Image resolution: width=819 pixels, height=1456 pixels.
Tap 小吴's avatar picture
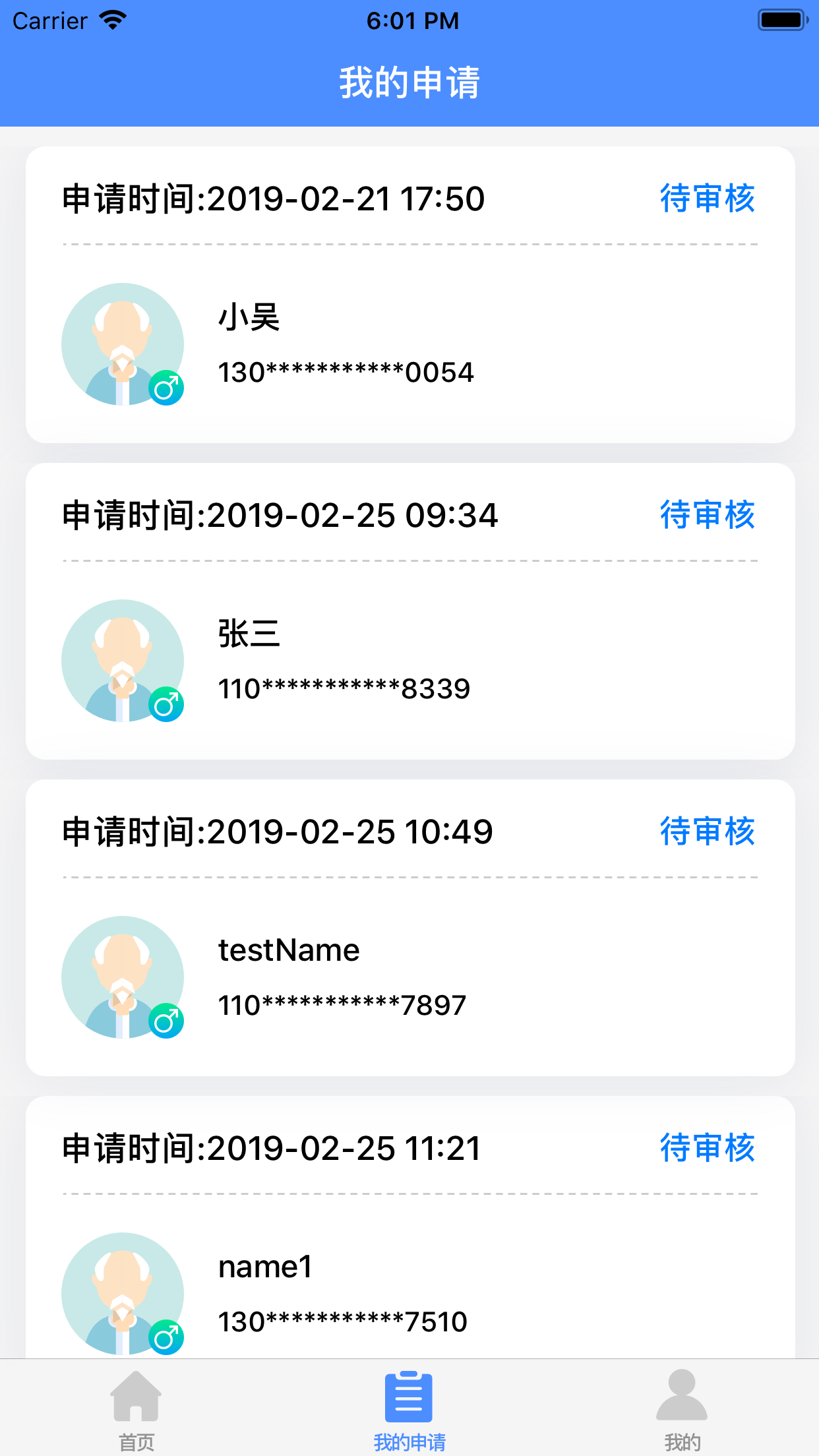coord(122,343)
